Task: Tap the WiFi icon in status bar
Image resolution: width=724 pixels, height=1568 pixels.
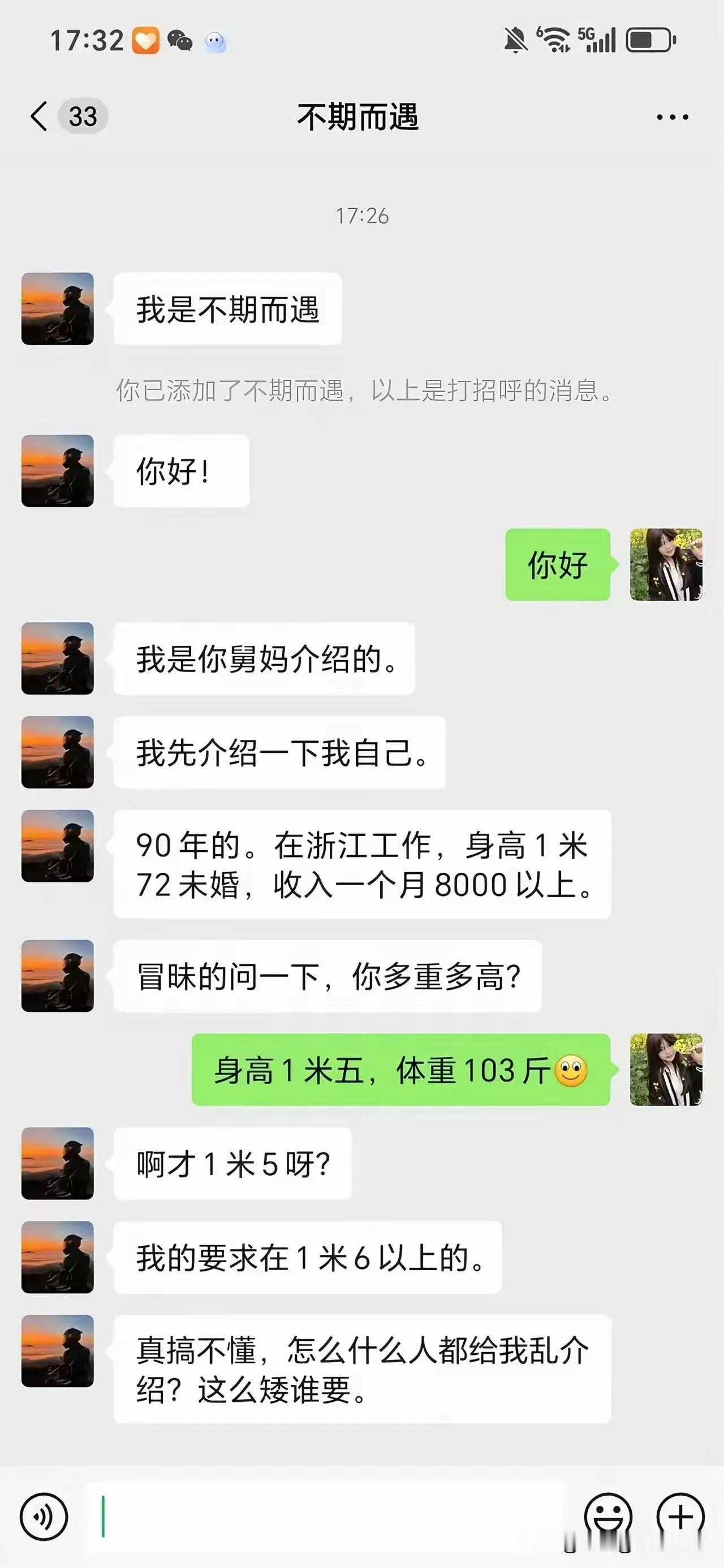Action: pos(555,41)
